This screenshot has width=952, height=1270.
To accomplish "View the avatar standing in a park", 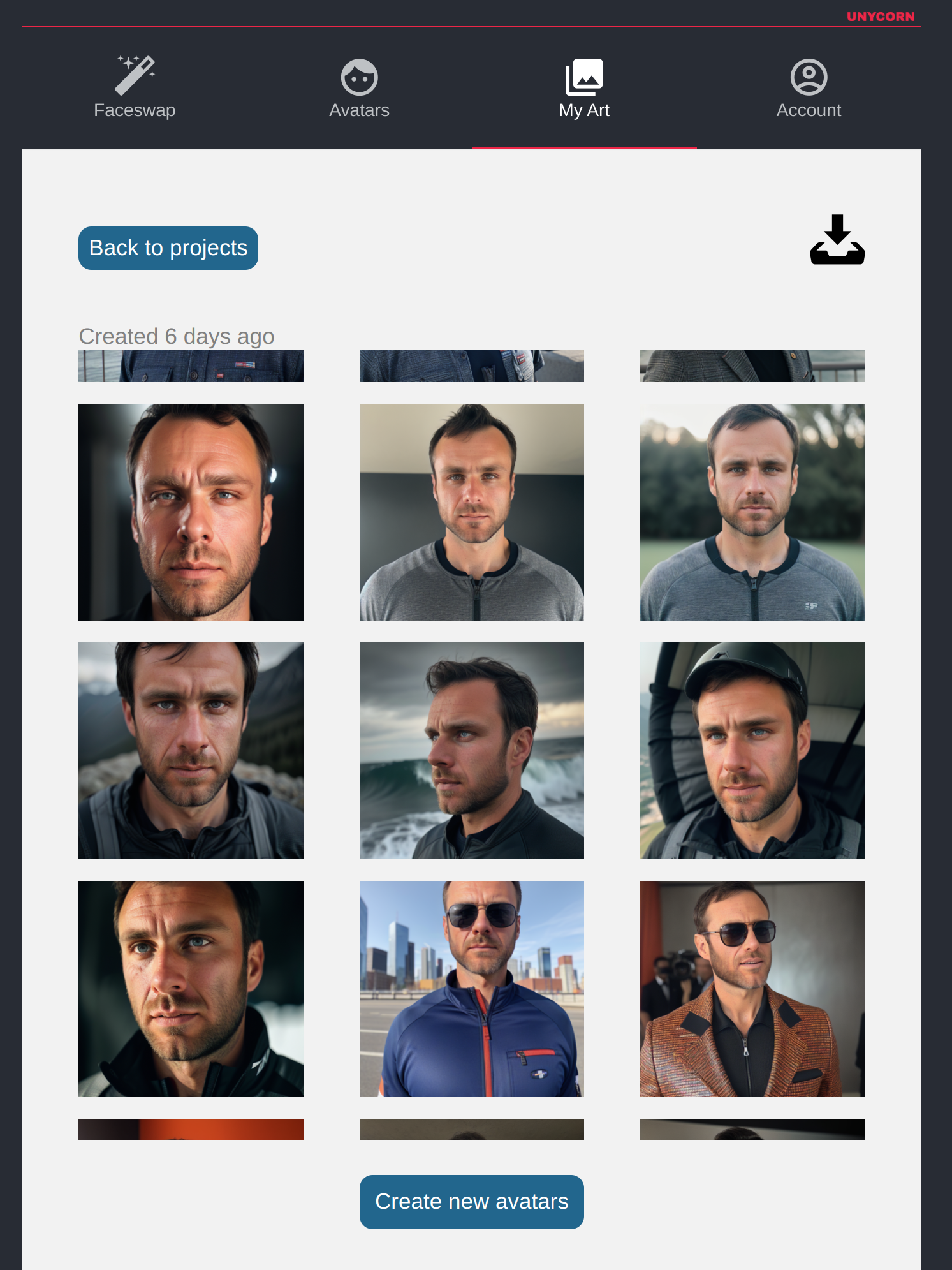I will pyautogui.click(x=752, y=512).
